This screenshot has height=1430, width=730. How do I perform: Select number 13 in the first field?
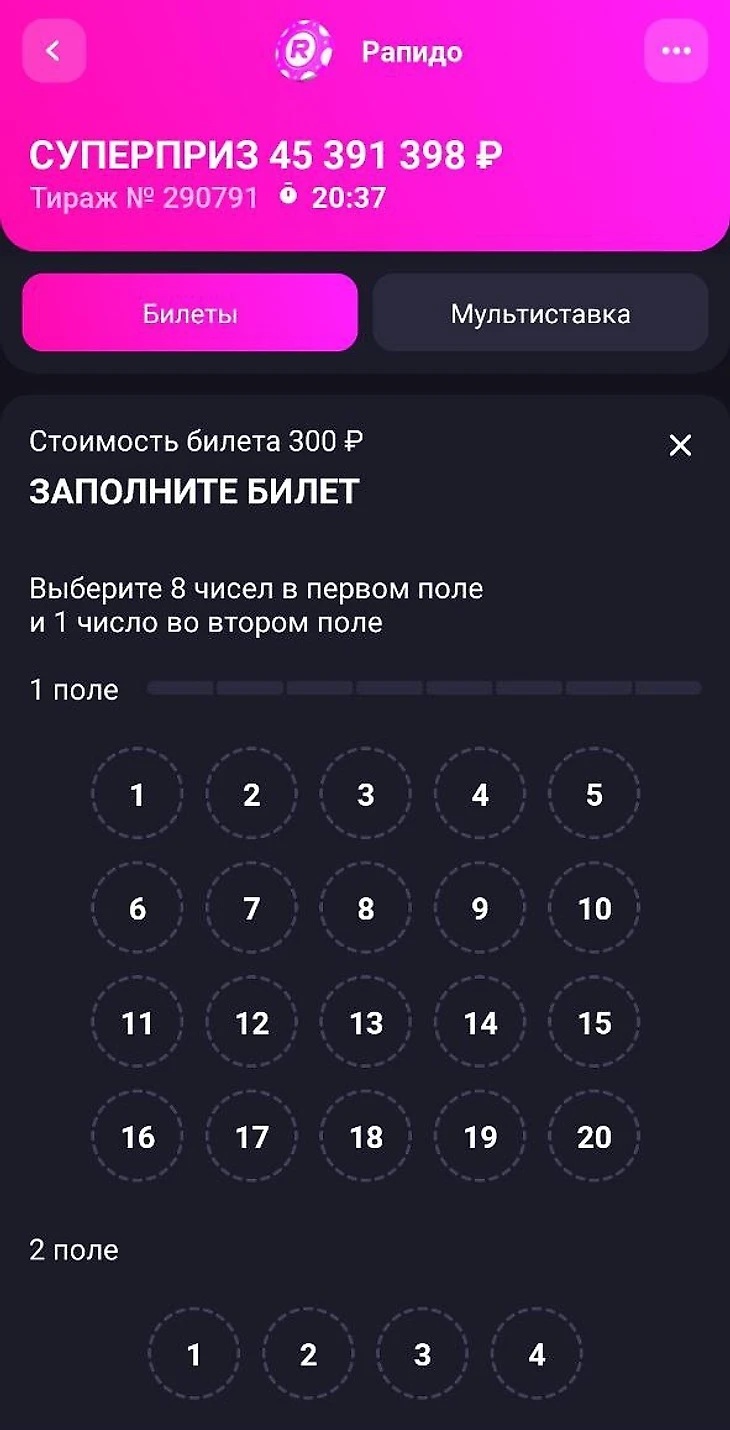click(x=366, y=1023)
